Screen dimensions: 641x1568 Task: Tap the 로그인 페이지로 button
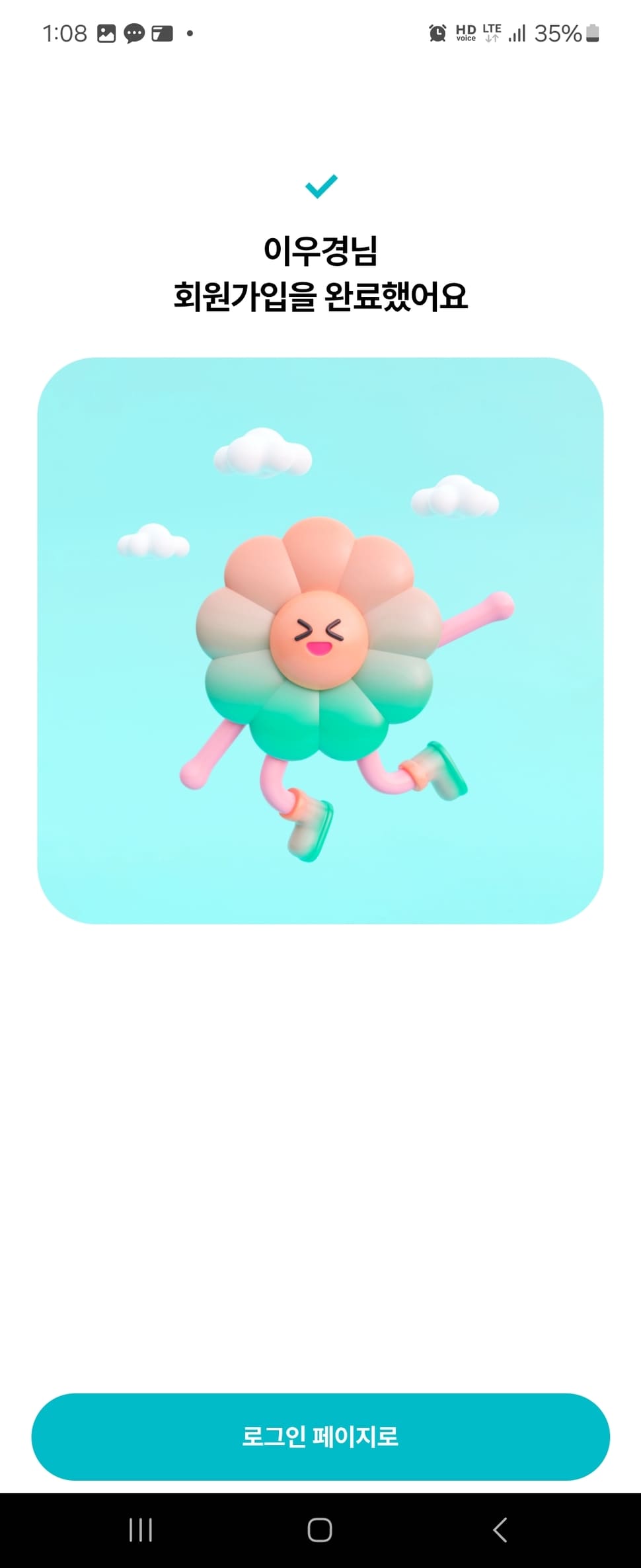(x=320, y=1436)
